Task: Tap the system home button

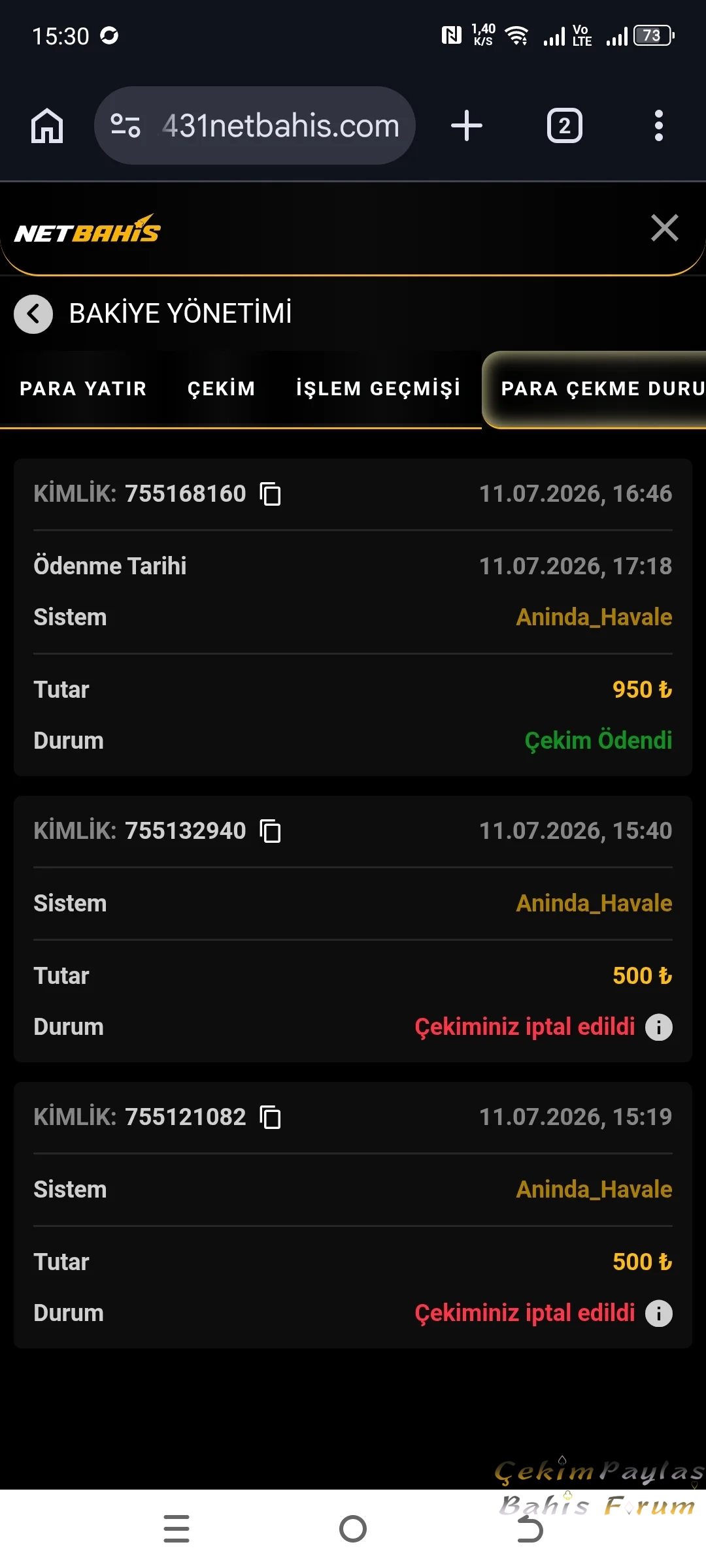Action: coord(353,1529)
